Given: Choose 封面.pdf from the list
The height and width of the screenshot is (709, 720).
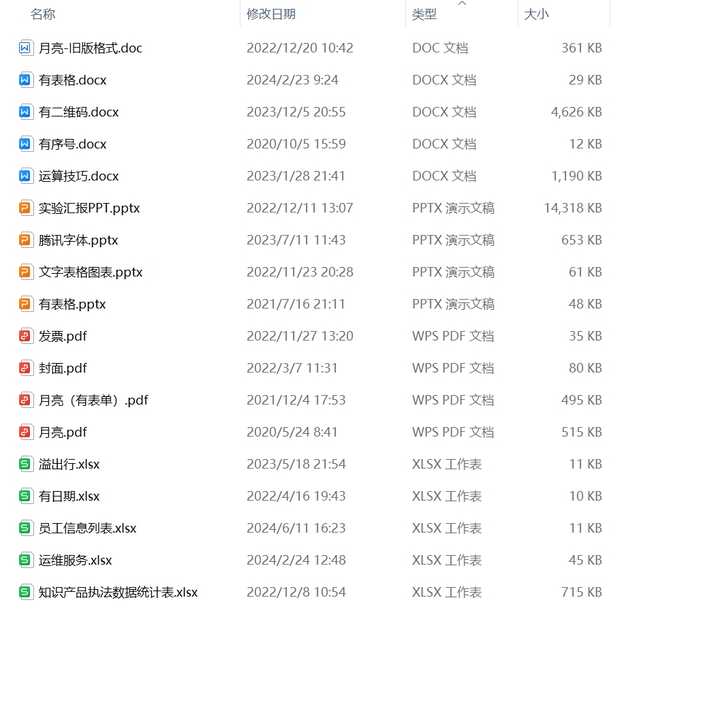Looking at the screenshot, I should pyautogui.click(x=62, y=368).
